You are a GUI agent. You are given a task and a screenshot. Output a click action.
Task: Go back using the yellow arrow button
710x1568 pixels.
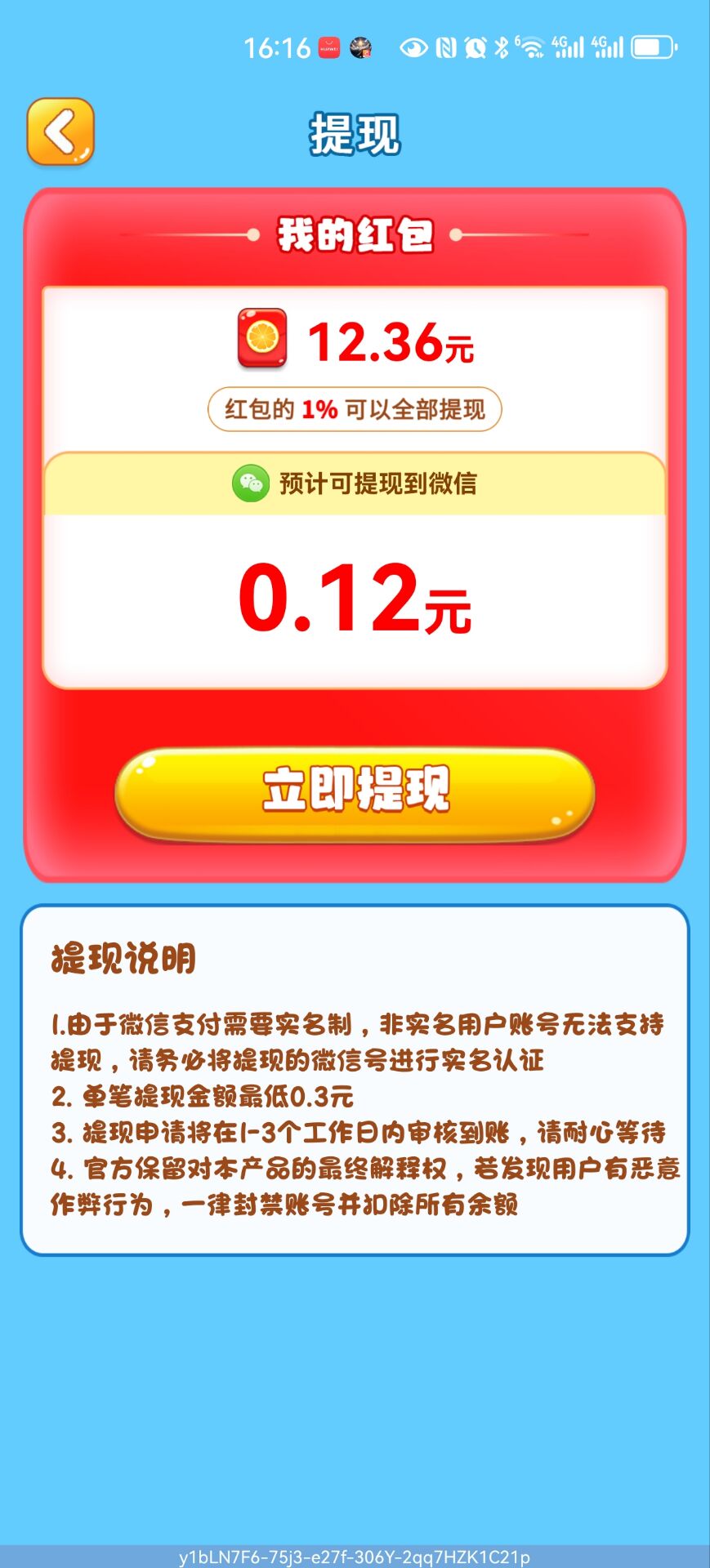60,131
